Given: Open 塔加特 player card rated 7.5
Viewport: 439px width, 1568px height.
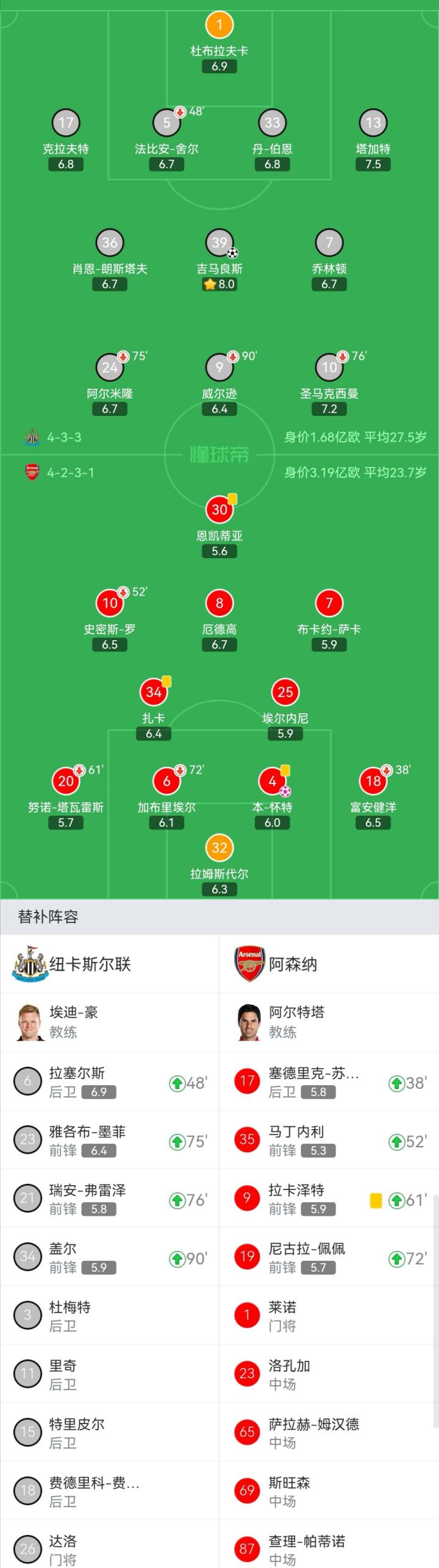Looking at the screenshot, I should pyautogui.click(x=373, y=124).
